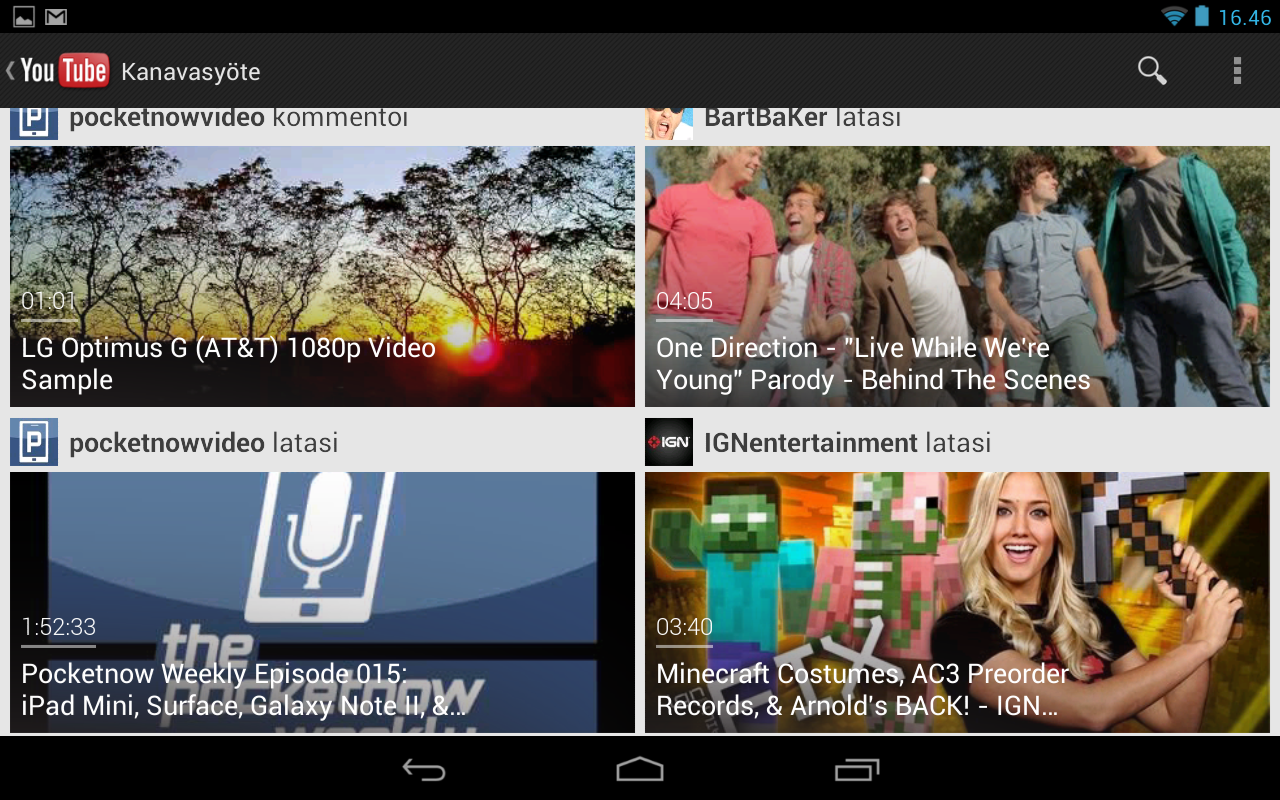Image resolution: width=1280 pixels, height=800 pixels.
Task: Play Pocketnow Weekly Episode 015
Action: (322, 602)
